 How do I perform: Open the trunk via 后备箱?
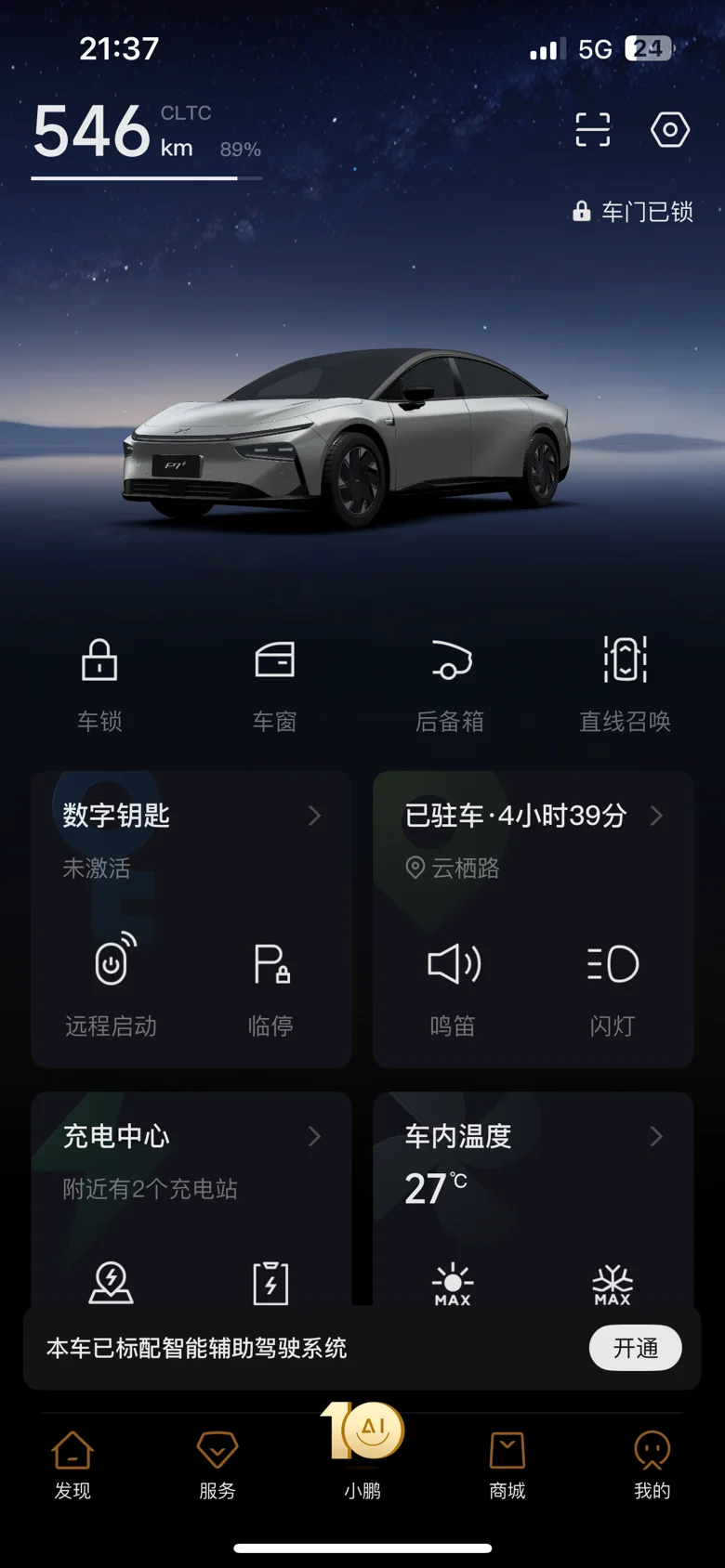(x=450, y=686)
